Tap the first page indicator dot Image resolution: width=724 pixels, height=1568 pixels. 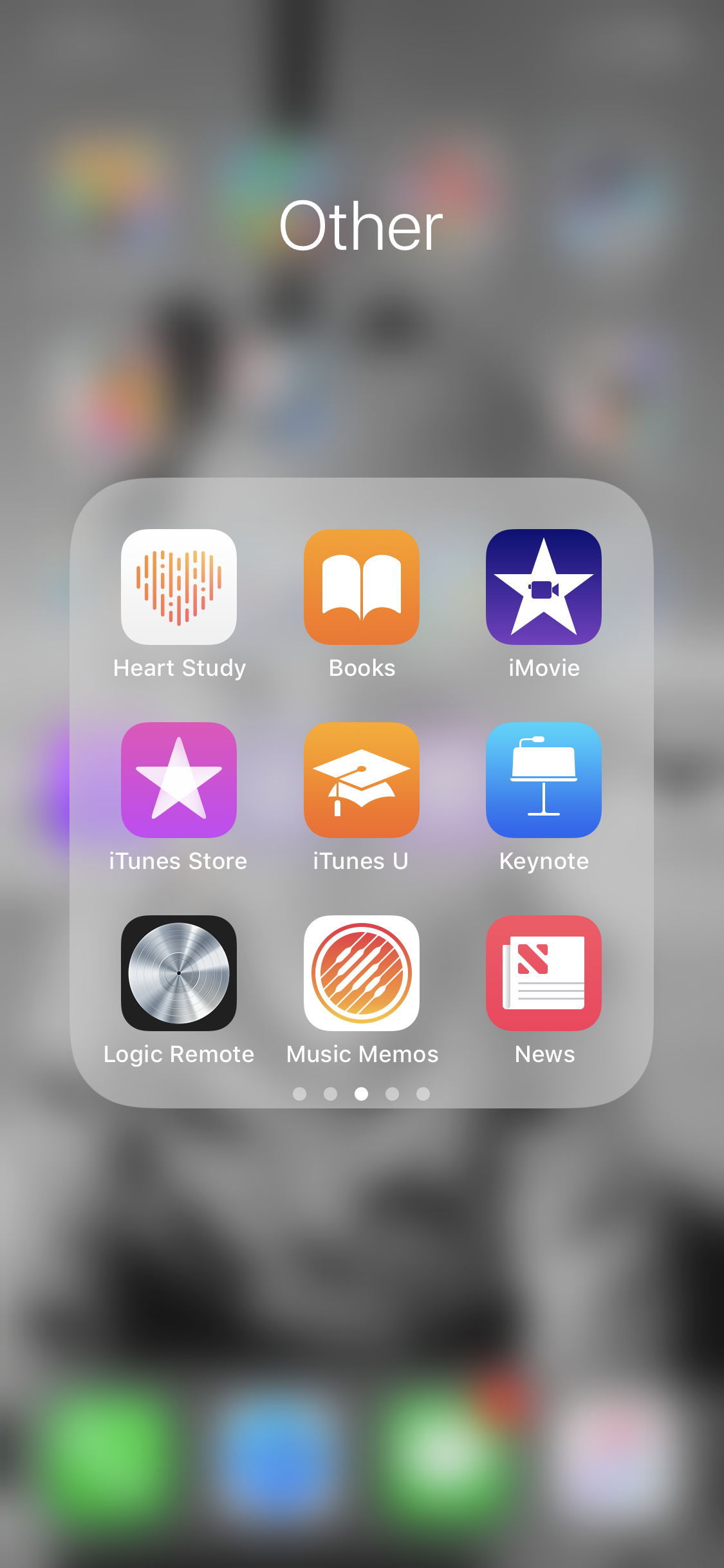pos(301,1094)
